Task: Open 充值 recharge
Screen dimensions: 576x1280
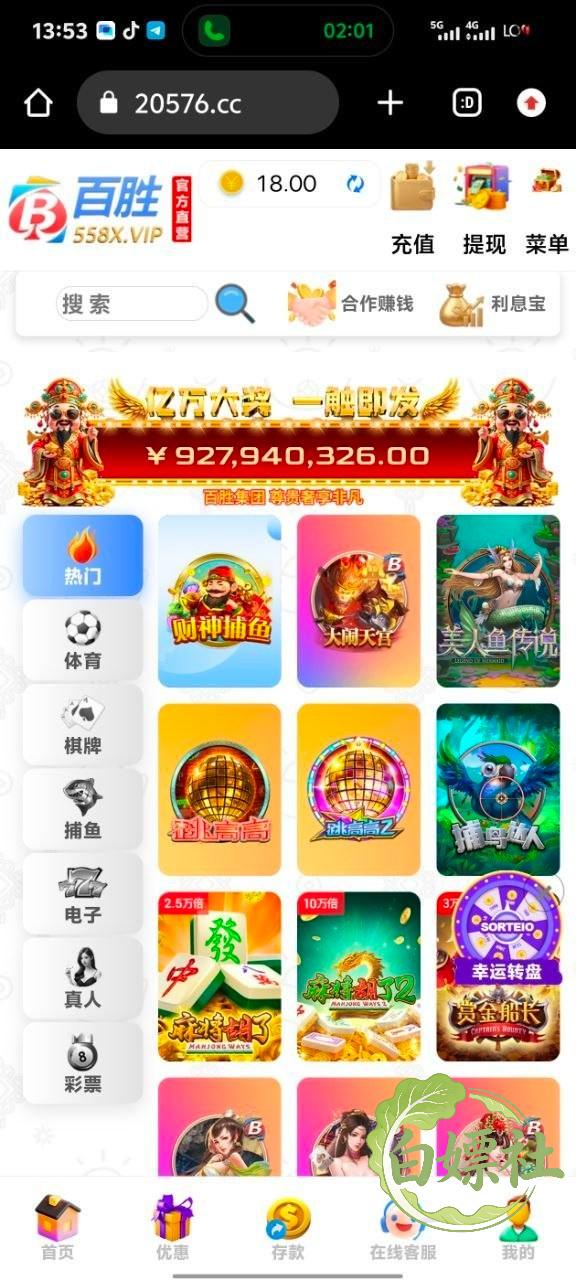Action: pyautogui.click(x=413, y=209)
